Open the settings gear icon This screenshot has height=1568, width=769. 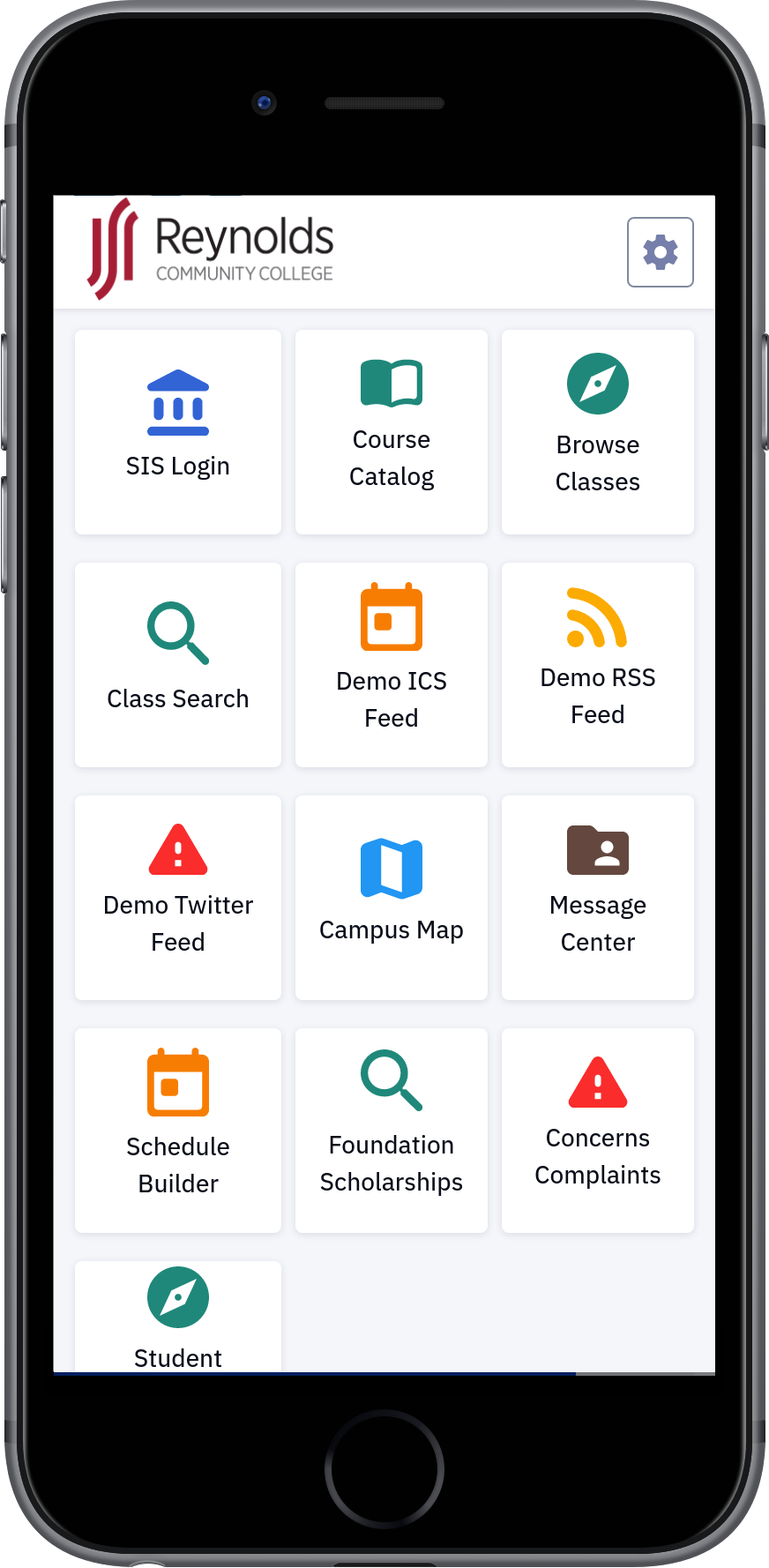tap(660, 252)
